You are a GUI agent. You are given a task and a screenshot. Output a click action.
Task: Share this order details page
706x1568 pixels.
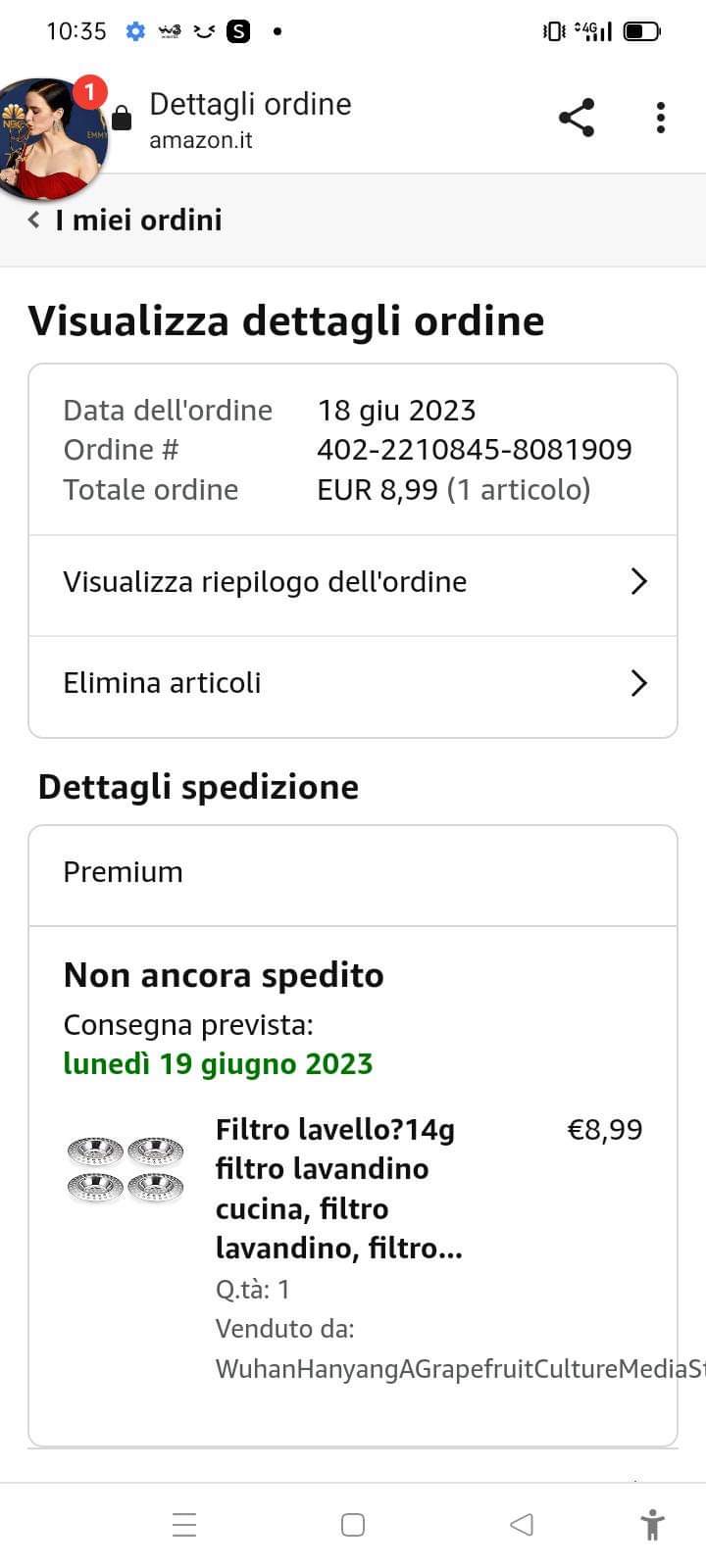pos(577,118)
